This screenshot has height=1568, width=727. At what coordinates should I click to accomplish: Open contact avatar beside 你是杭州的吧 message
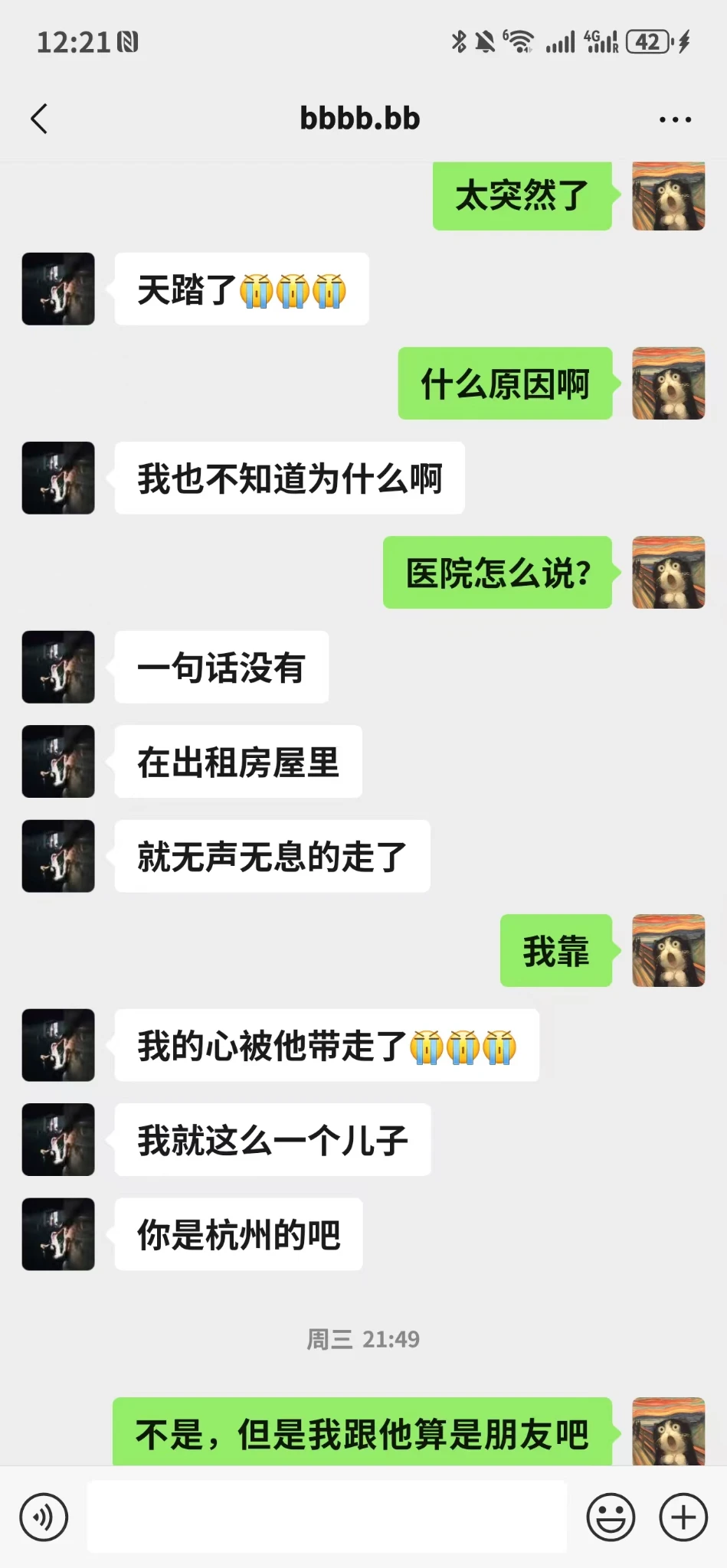(x=58, y=1234)
